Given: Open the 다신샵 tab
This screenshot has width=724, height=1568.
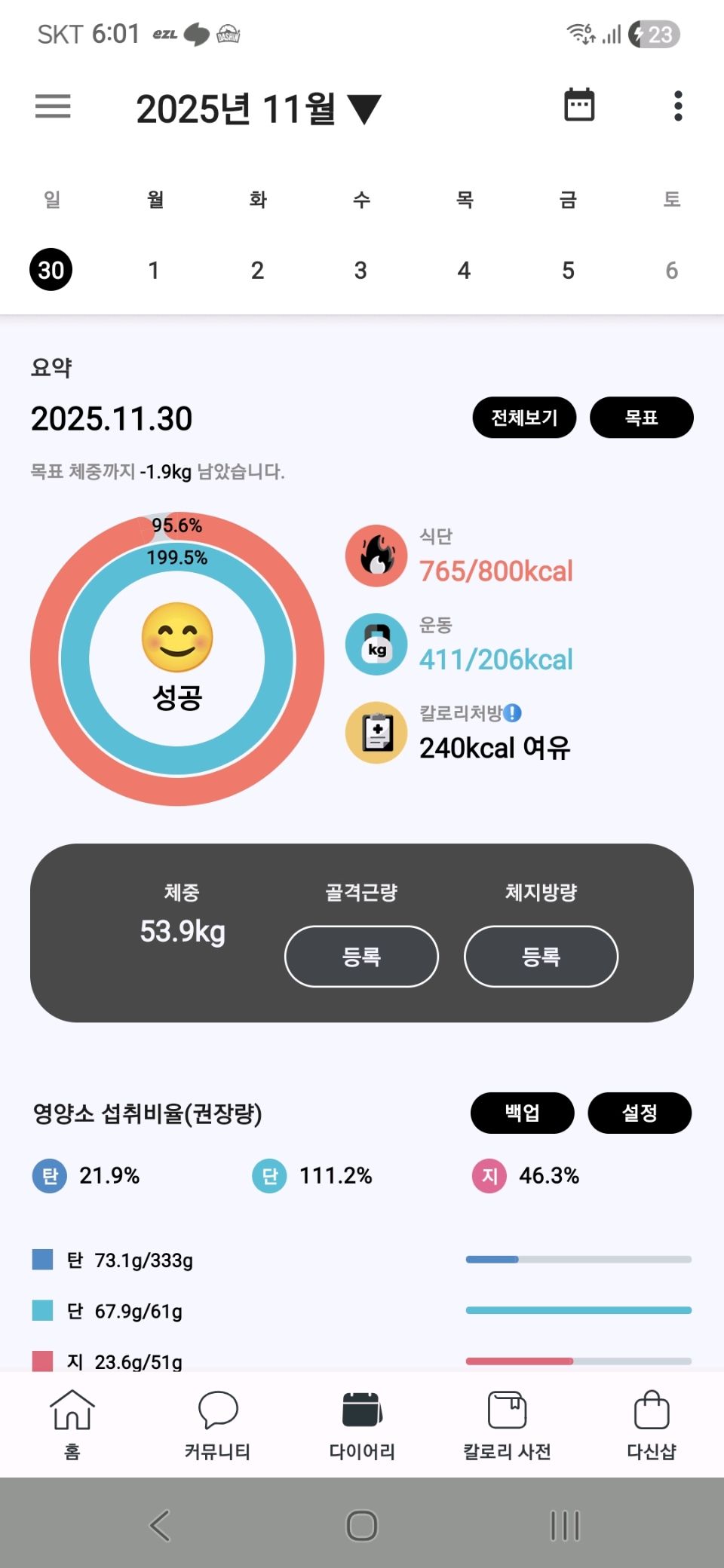Looking at the screenshot, I should (x=652, y=1423).
